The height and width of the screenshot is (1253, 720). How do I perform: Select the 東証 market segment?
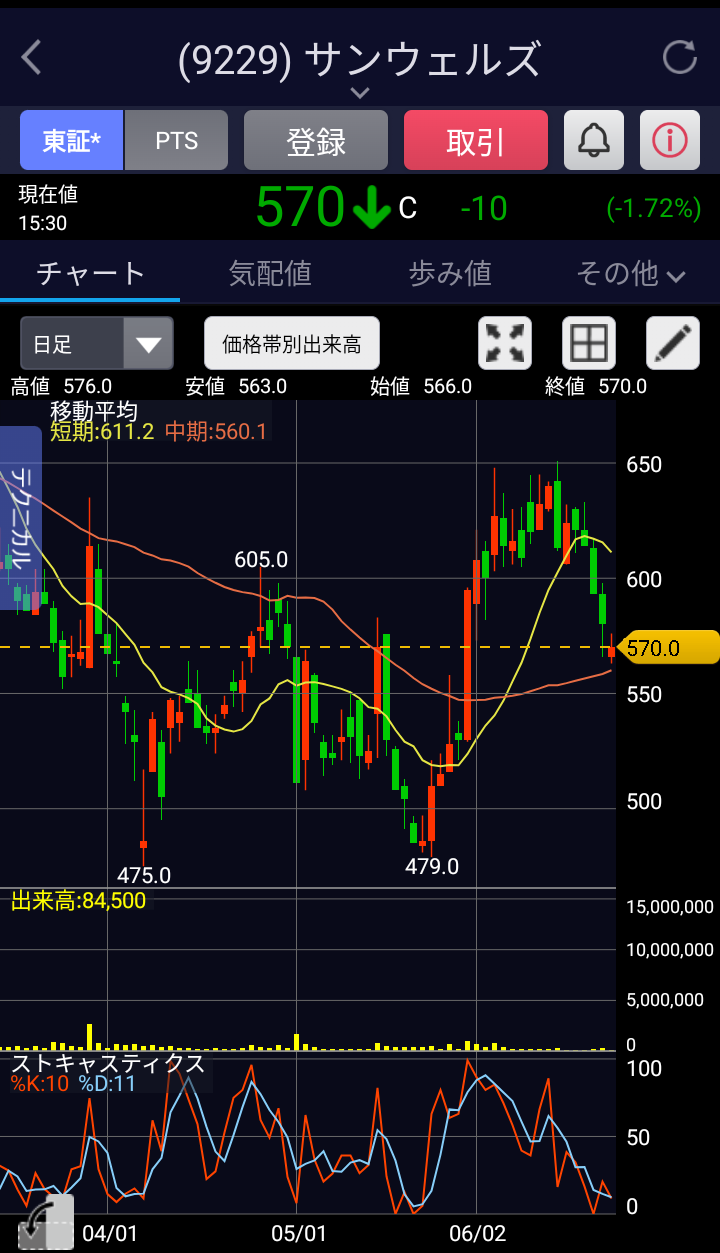pos(71,140)
